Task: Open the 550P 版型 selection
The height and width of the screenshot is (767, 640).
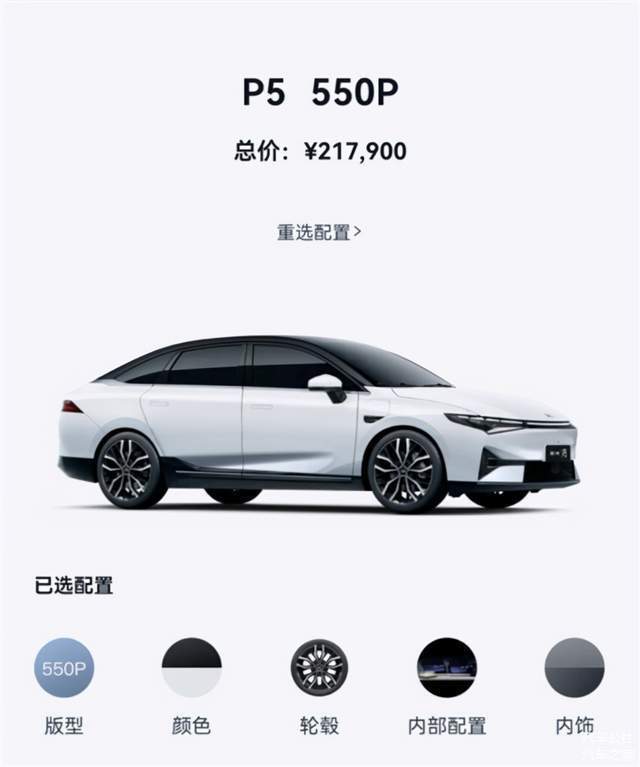Action: [64, 668]
